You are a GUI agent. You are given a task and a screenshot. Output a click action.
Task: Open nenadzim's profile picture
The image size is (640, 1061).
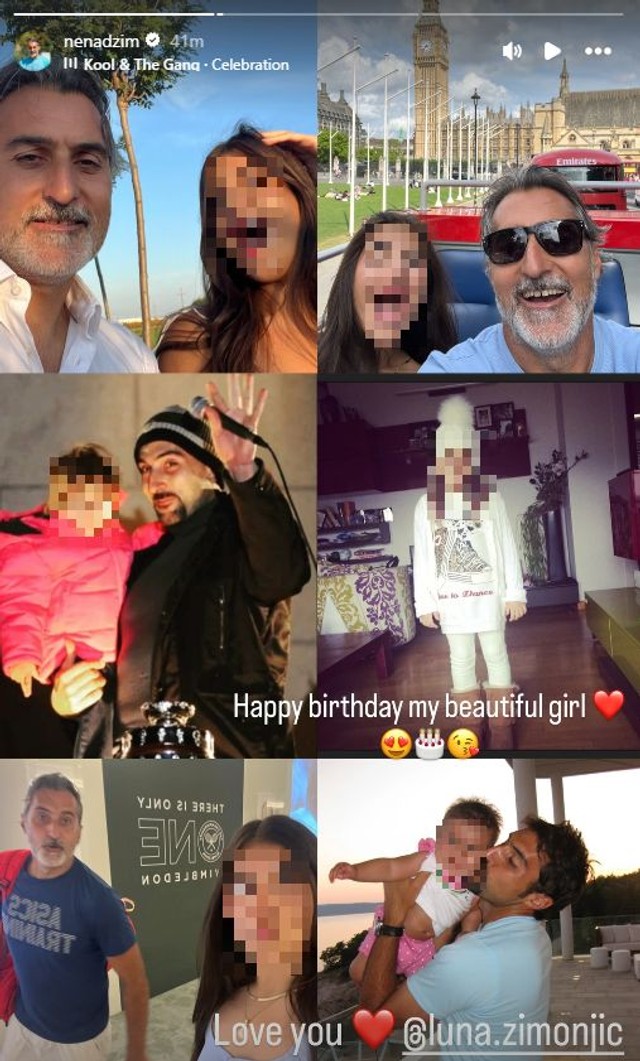[33, 51]
